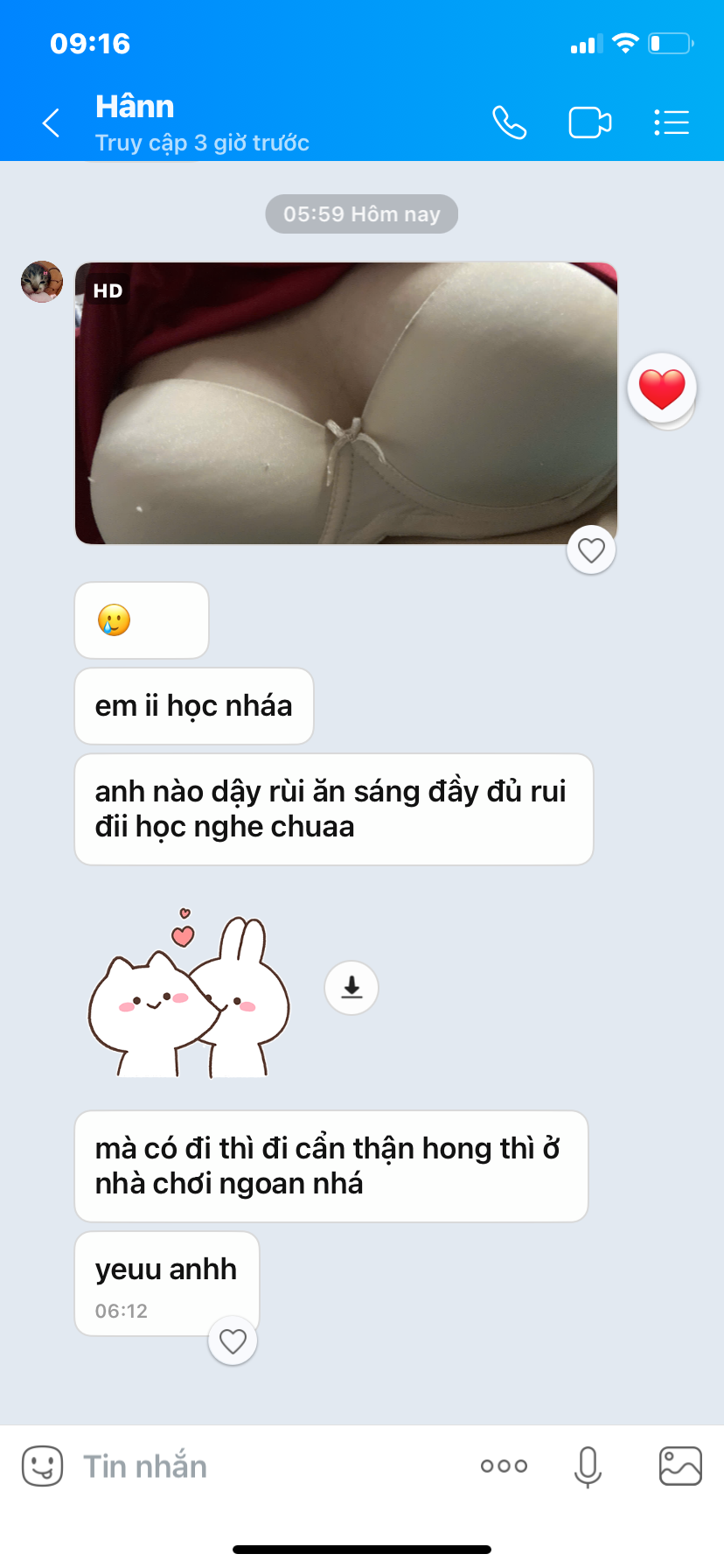Tap Hânn's avatar next to the photo

pos(42,282)
